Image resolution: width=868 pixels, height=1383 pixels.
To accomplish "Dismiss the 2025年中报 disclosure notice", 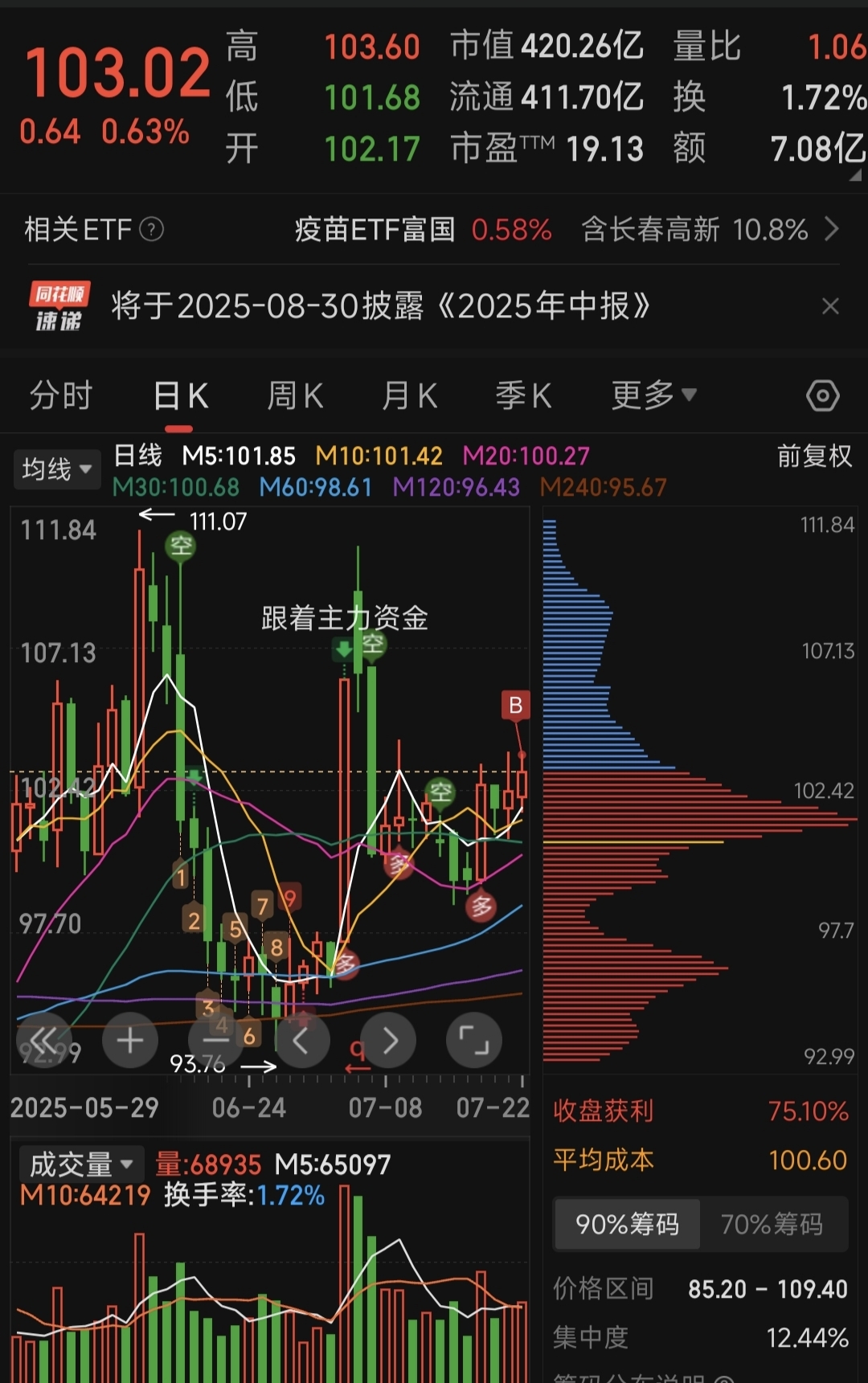I will pos(831,306).
